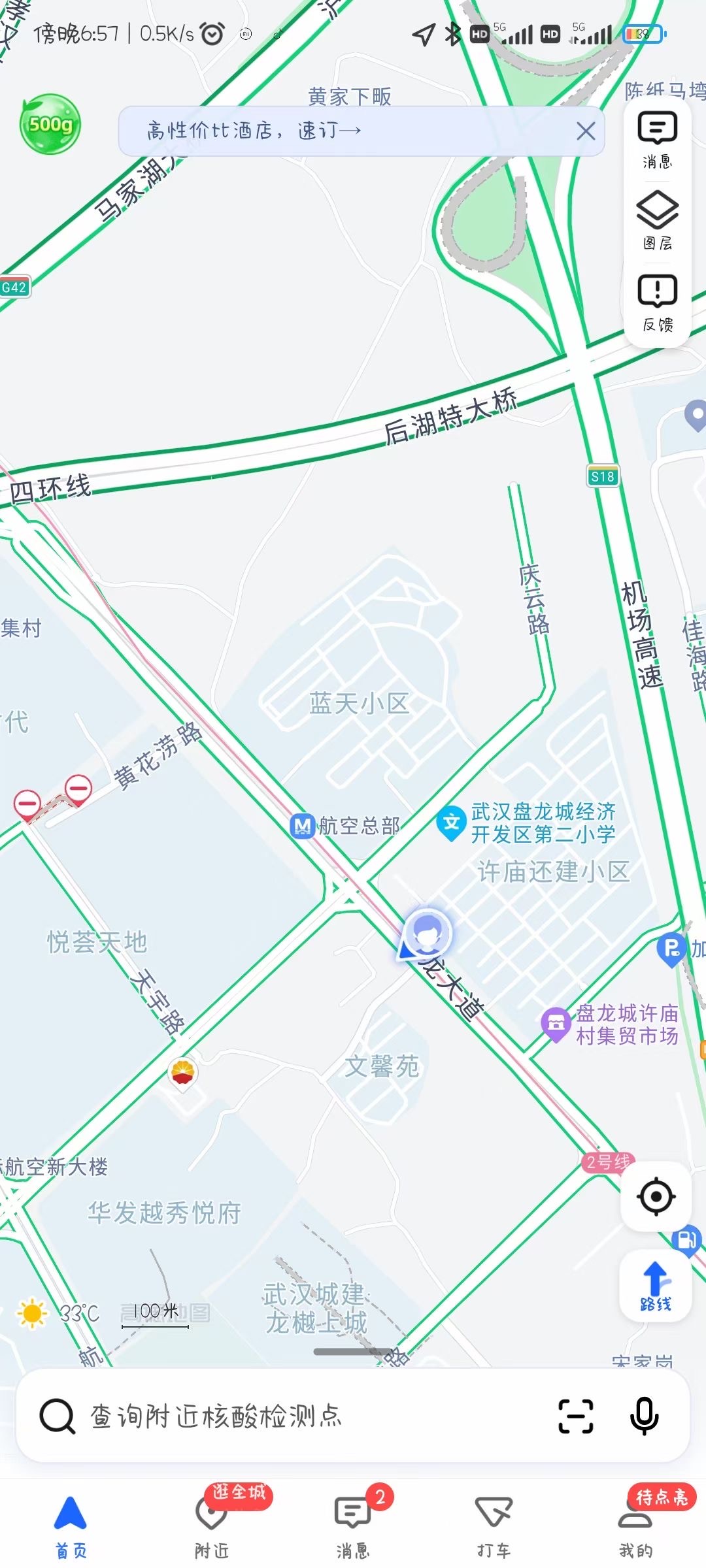Open the 图层 map layers panel

click(657, 221)
